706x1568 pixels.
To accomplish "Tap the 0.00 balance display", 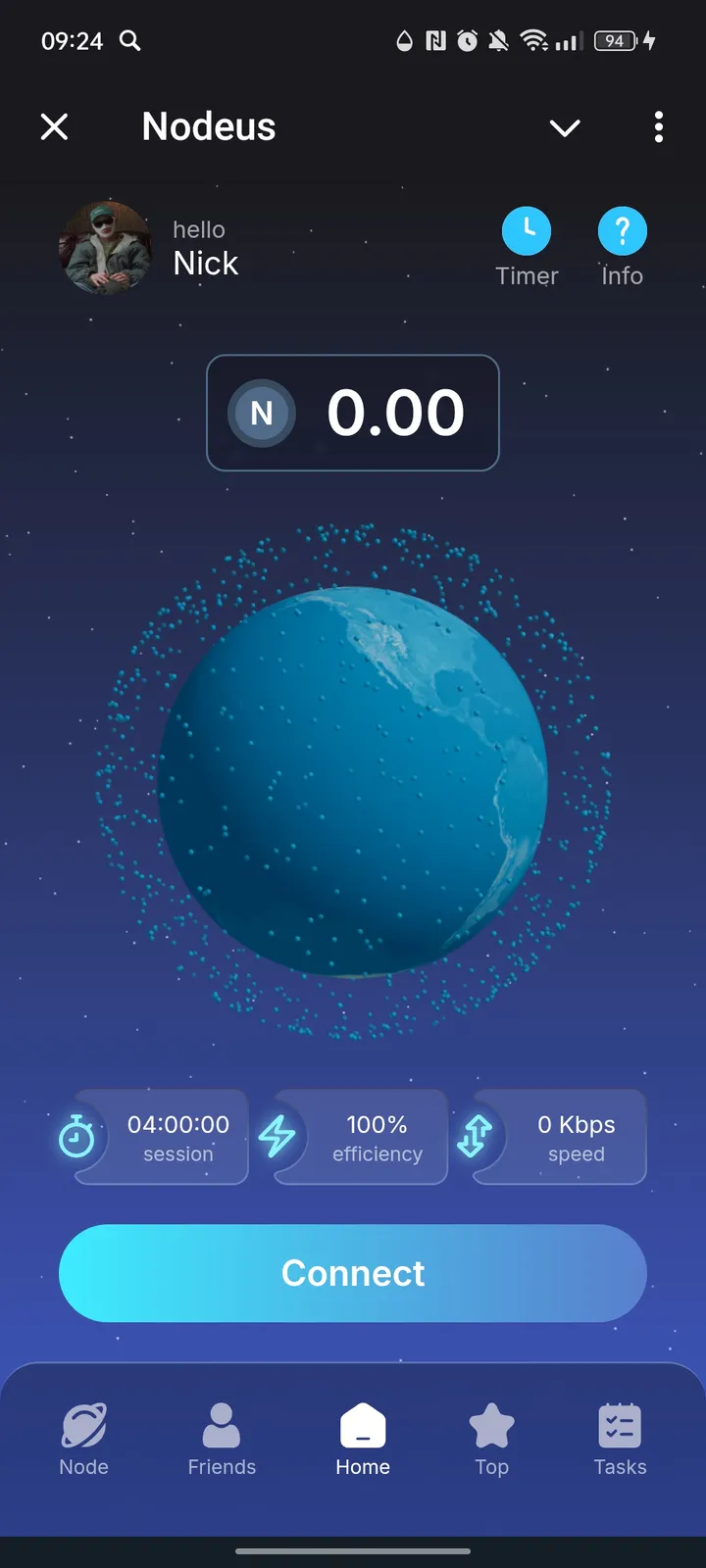I will 395,413.
